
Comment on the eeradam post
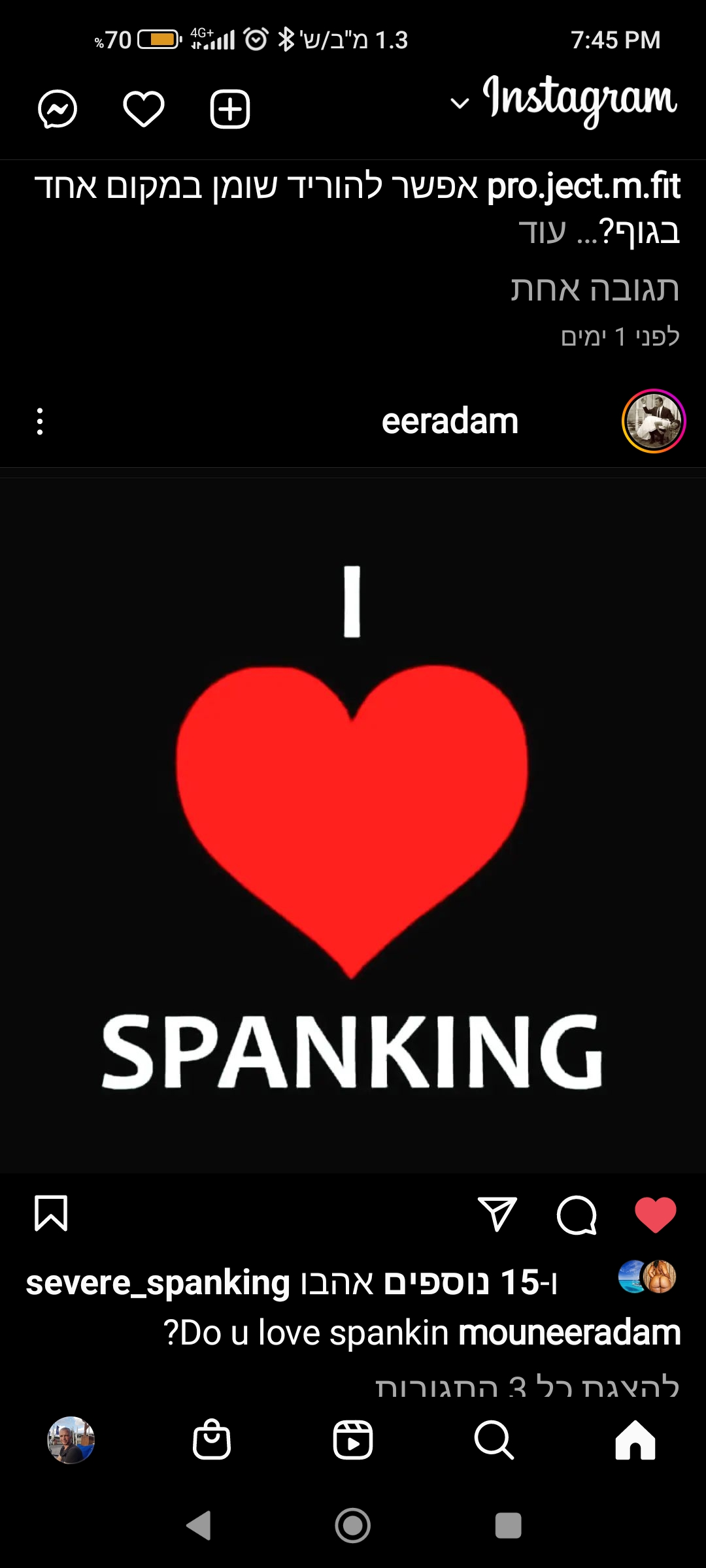(x=577, y=1215)
